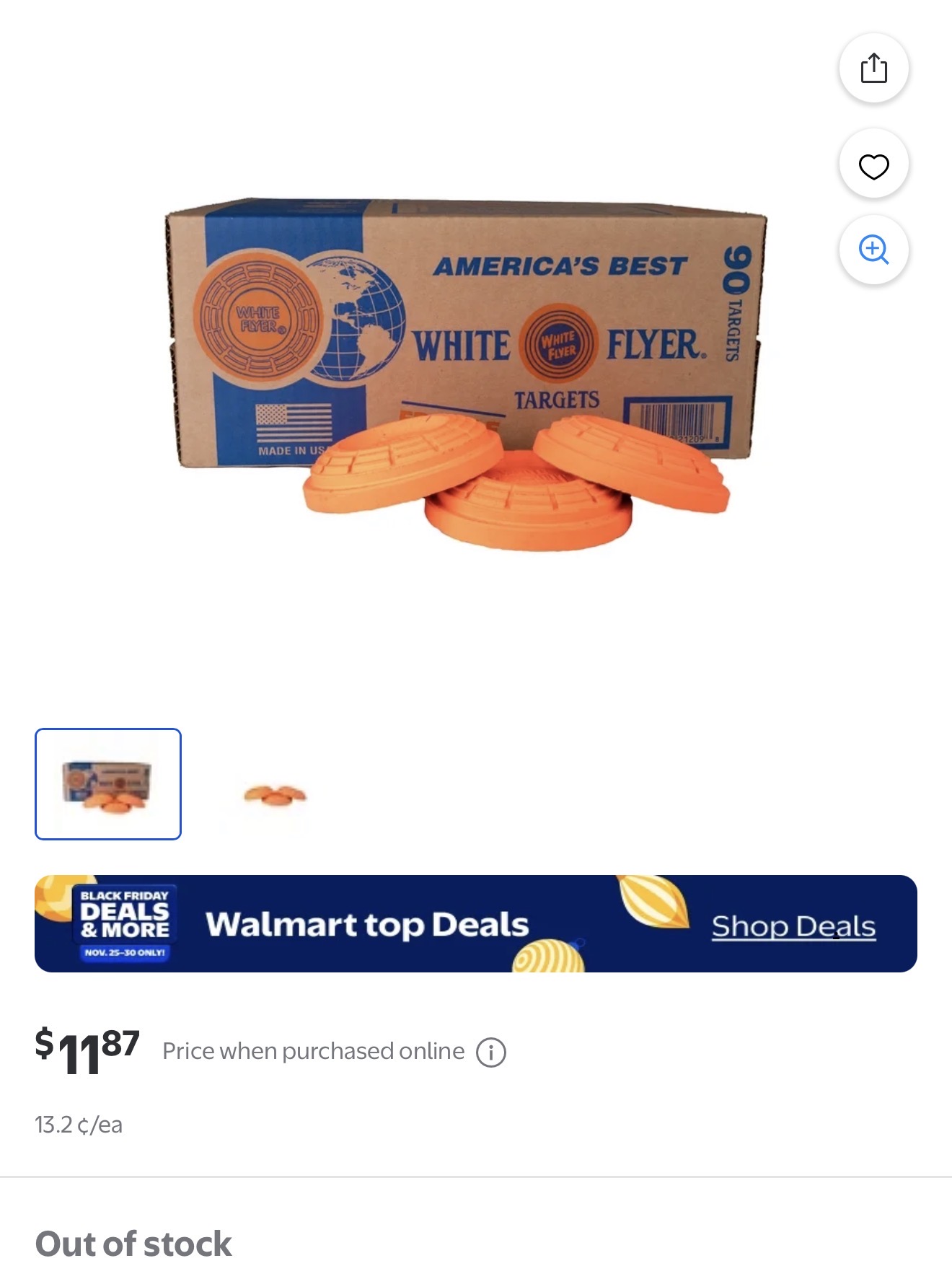The width and height of the screenshot is (952, 1279).
Task: Zoom into the product image
Action: pos(873,250)
